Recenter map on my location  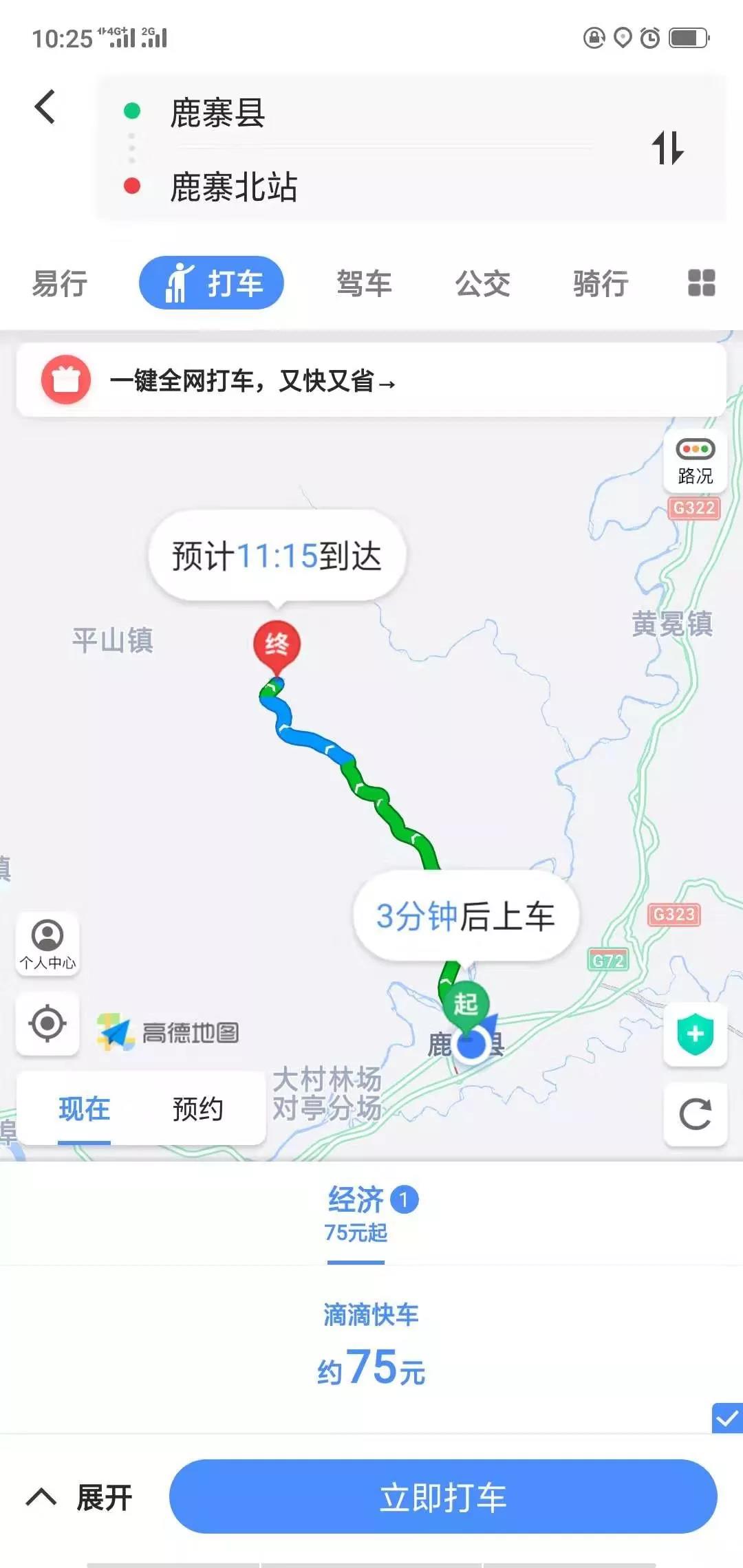[47, 1023]
